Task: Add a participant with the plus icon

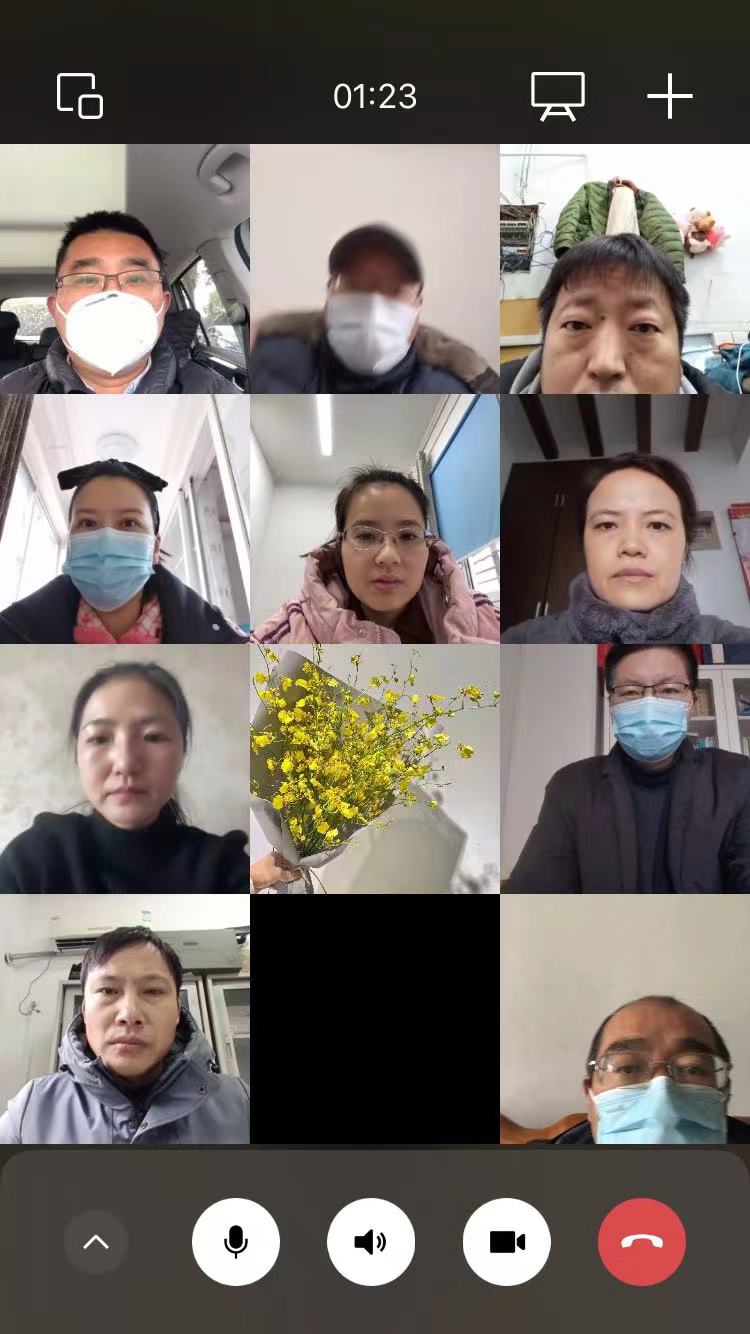Action: pyautogui.click(x=669, y=96)
